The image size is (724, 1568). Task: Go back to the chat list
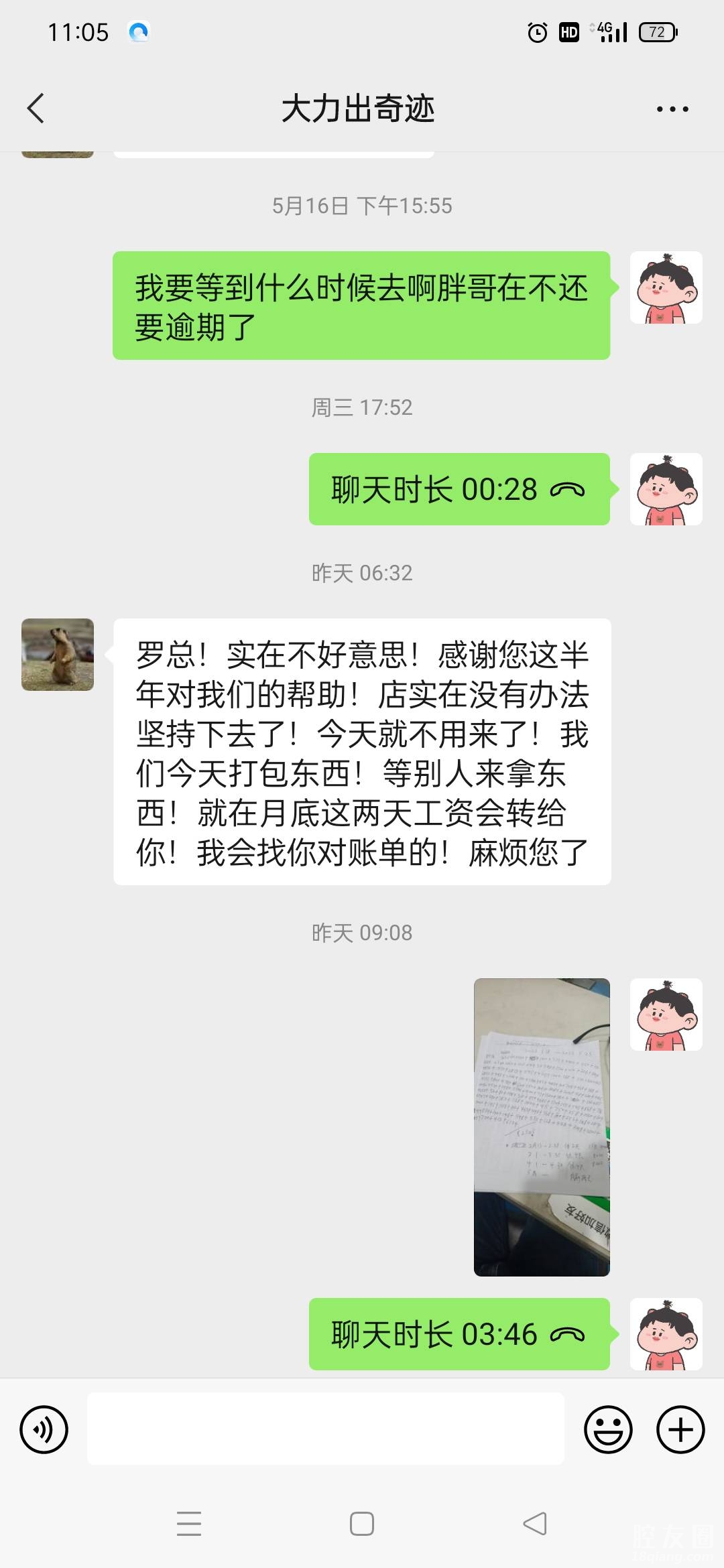click(x=36, y=109)
